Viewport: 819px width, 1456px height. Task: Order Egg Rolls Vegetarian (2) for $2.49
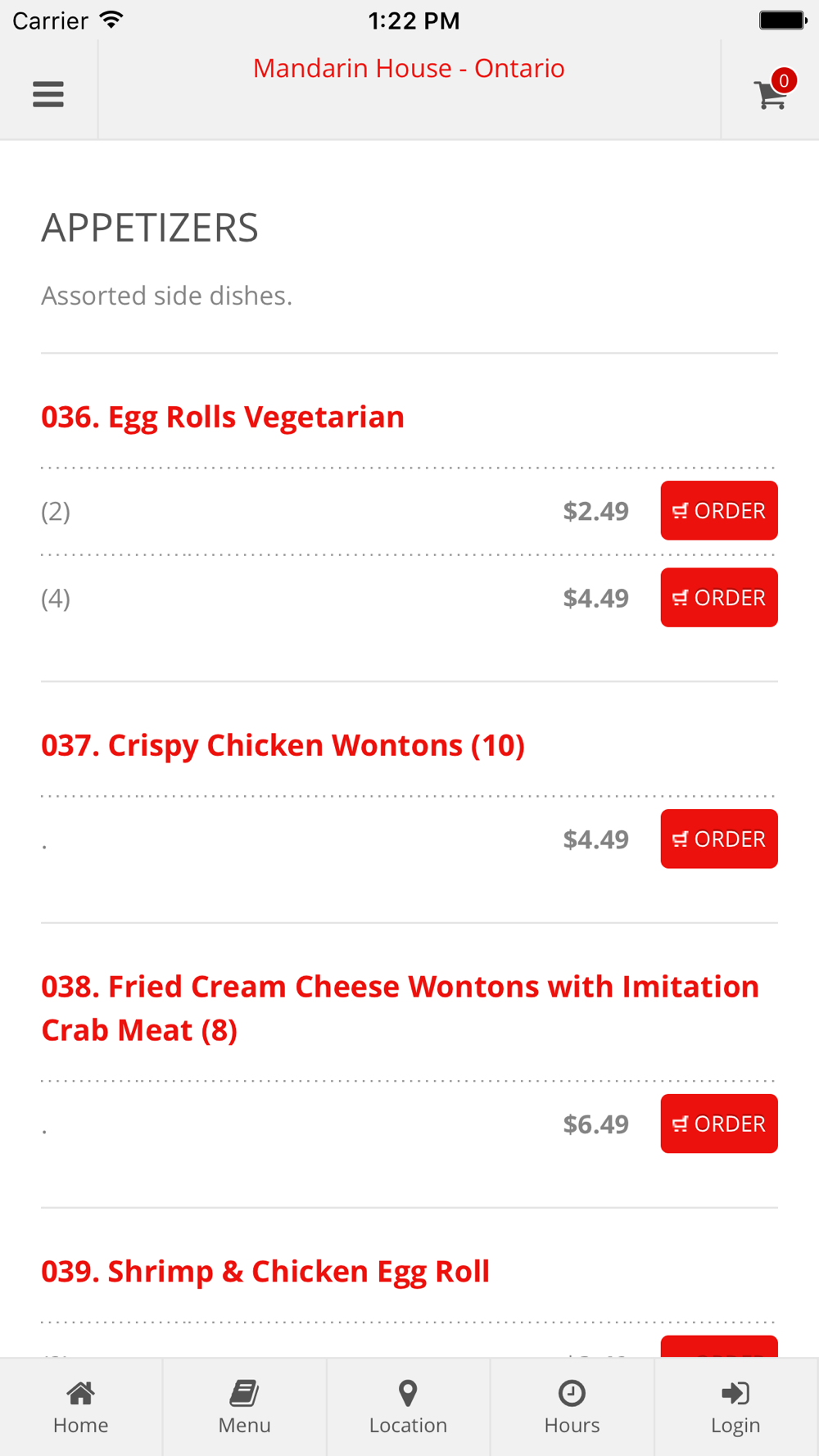719,510
